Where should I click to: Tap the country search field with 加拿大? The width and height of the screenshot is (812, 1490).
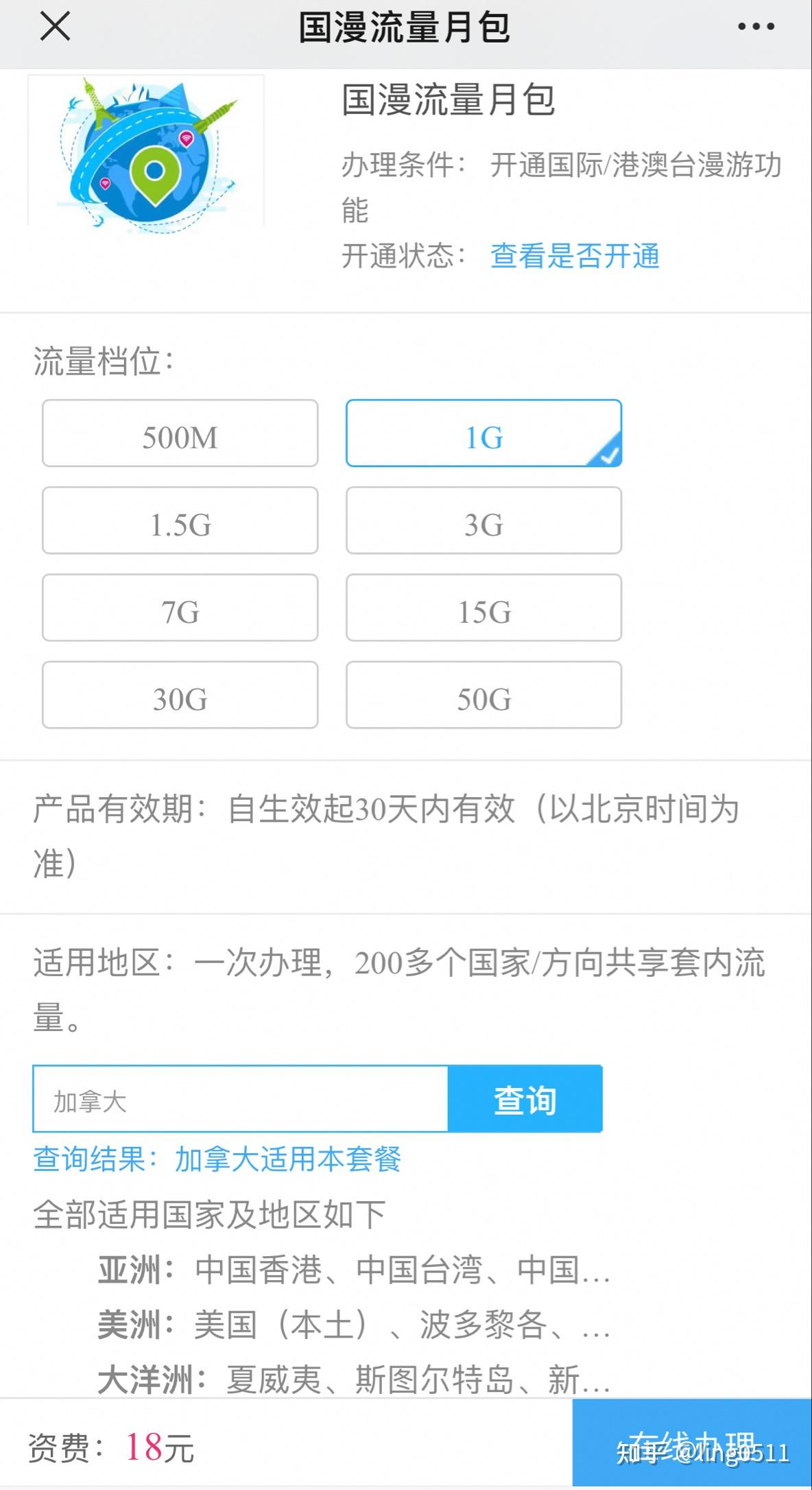coord(241,1099)
